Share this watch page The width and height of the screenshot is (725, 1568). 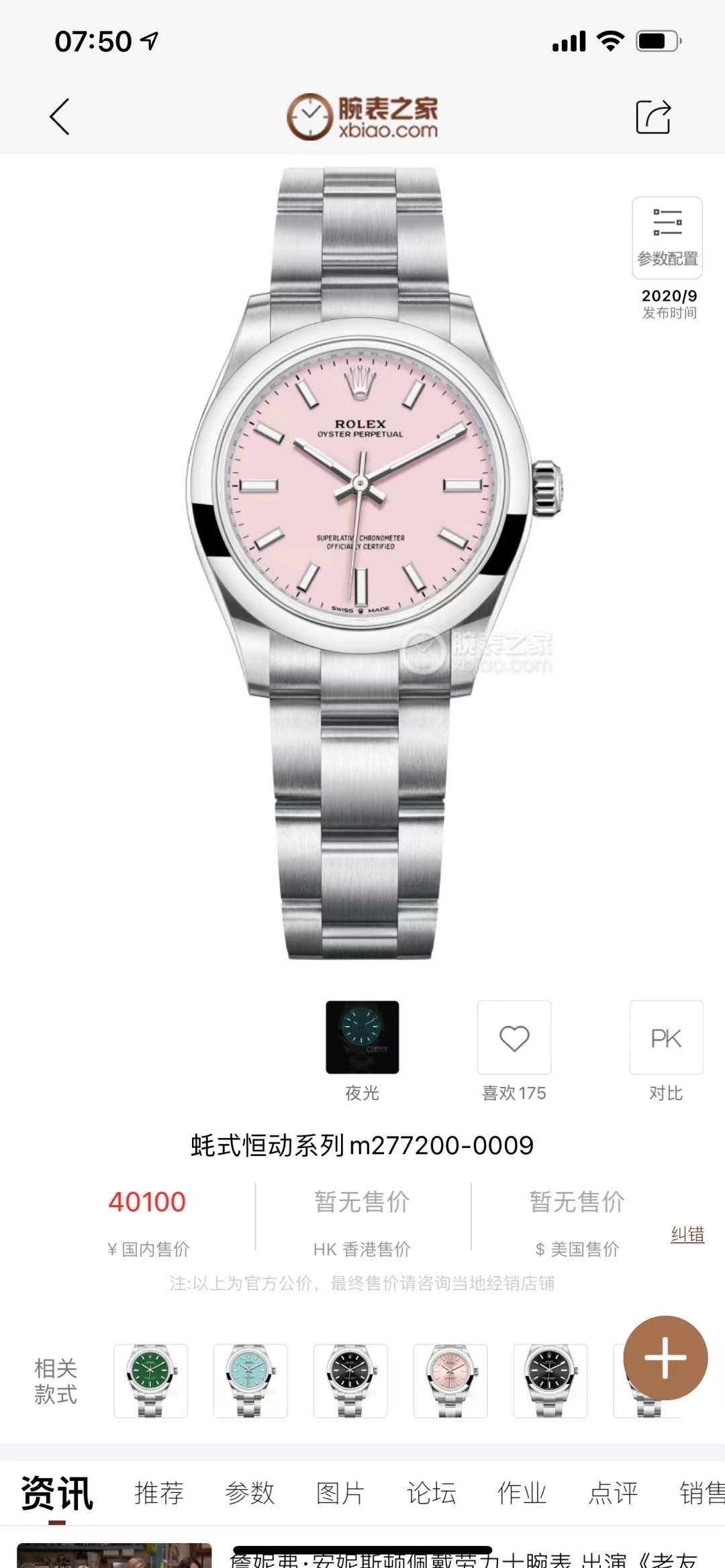(652, 117)
